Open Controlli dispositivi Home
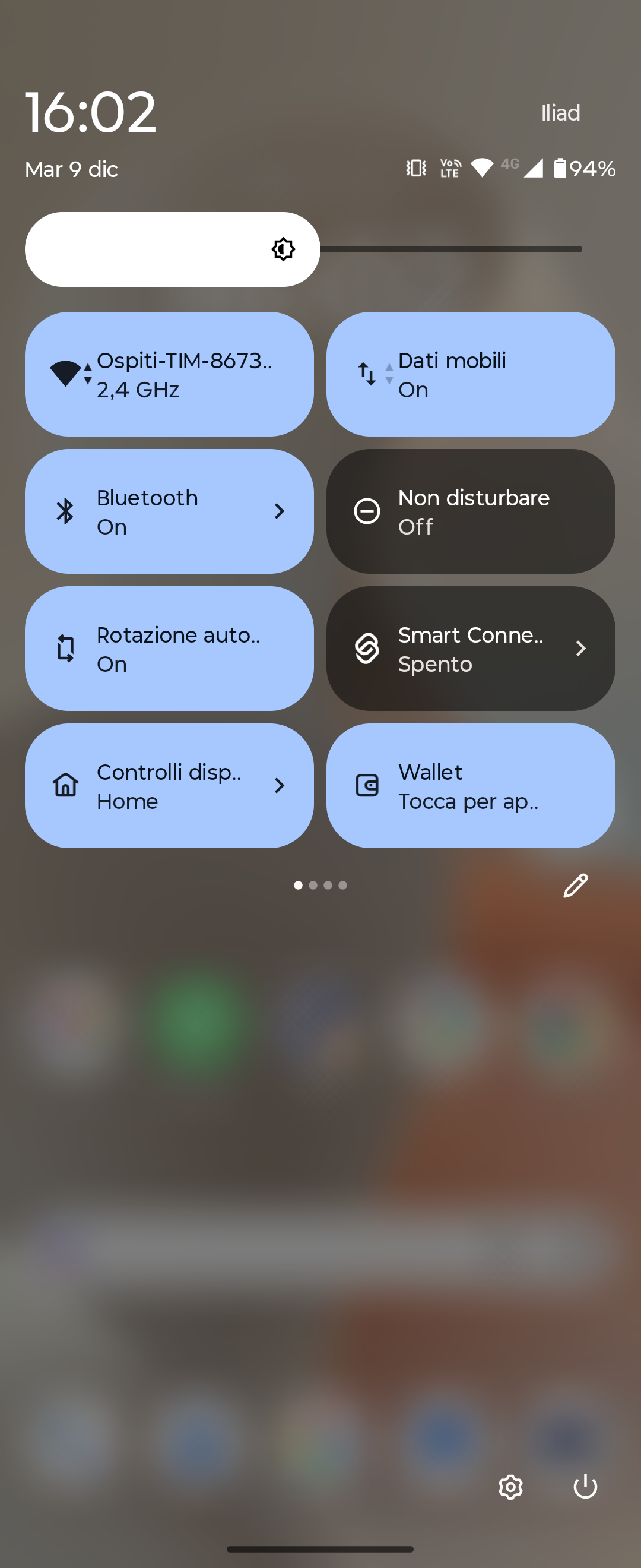Screen dimensions: 641x1568 coord(169,786)
